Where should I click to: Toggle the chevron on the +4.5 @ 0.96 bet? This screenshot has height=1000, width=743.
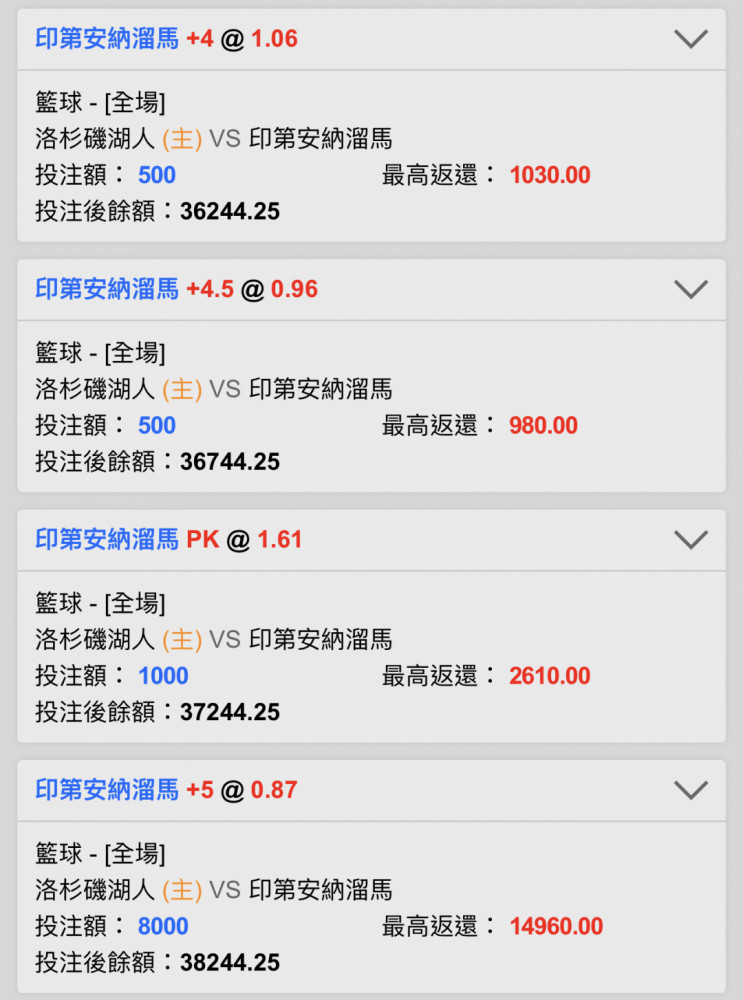(x=691, y=289)
